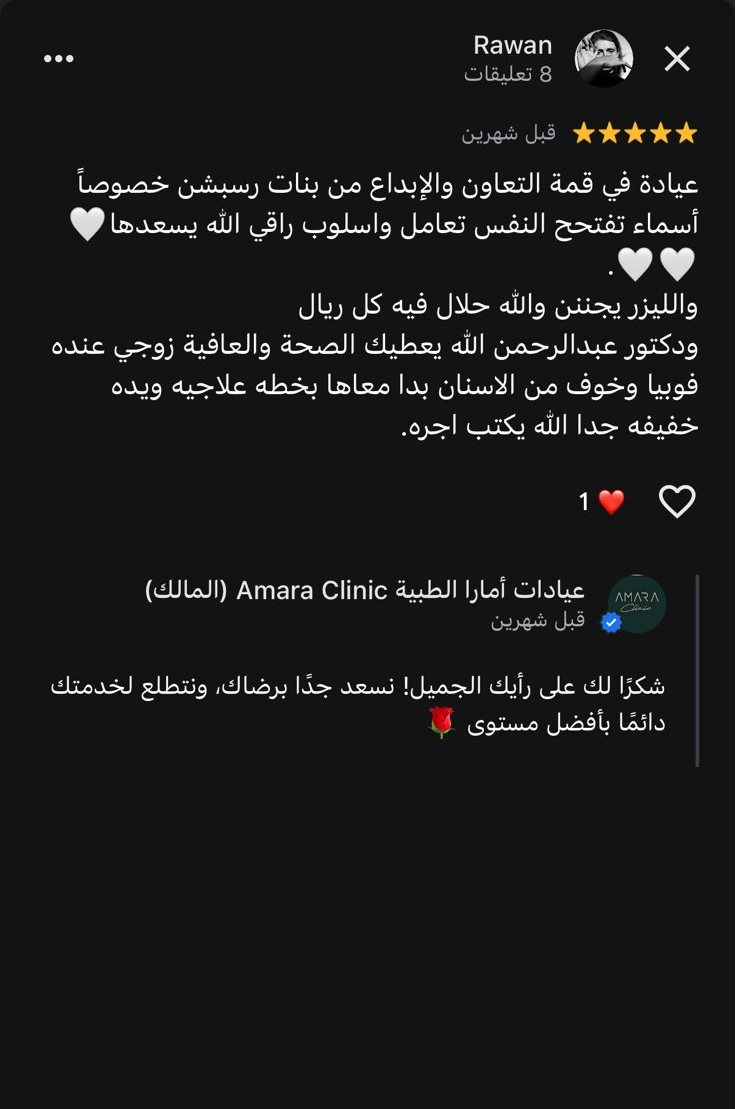This screenshot has height=1109, width=736.
Task: Open the three-dot overflow menu
Action: tap(59, 59)
